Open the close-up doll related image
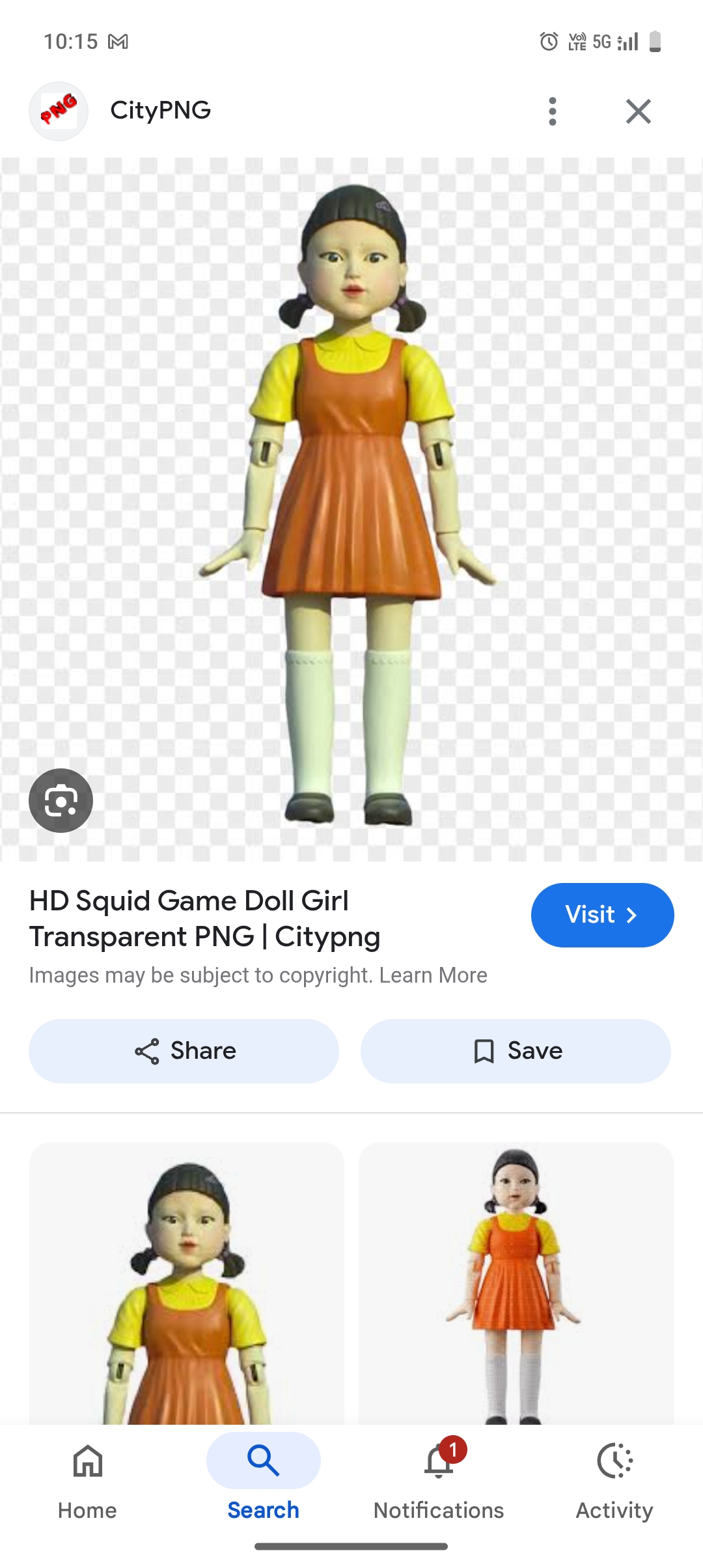Viewport: 703px width, 1568px height. (187, 1283)
